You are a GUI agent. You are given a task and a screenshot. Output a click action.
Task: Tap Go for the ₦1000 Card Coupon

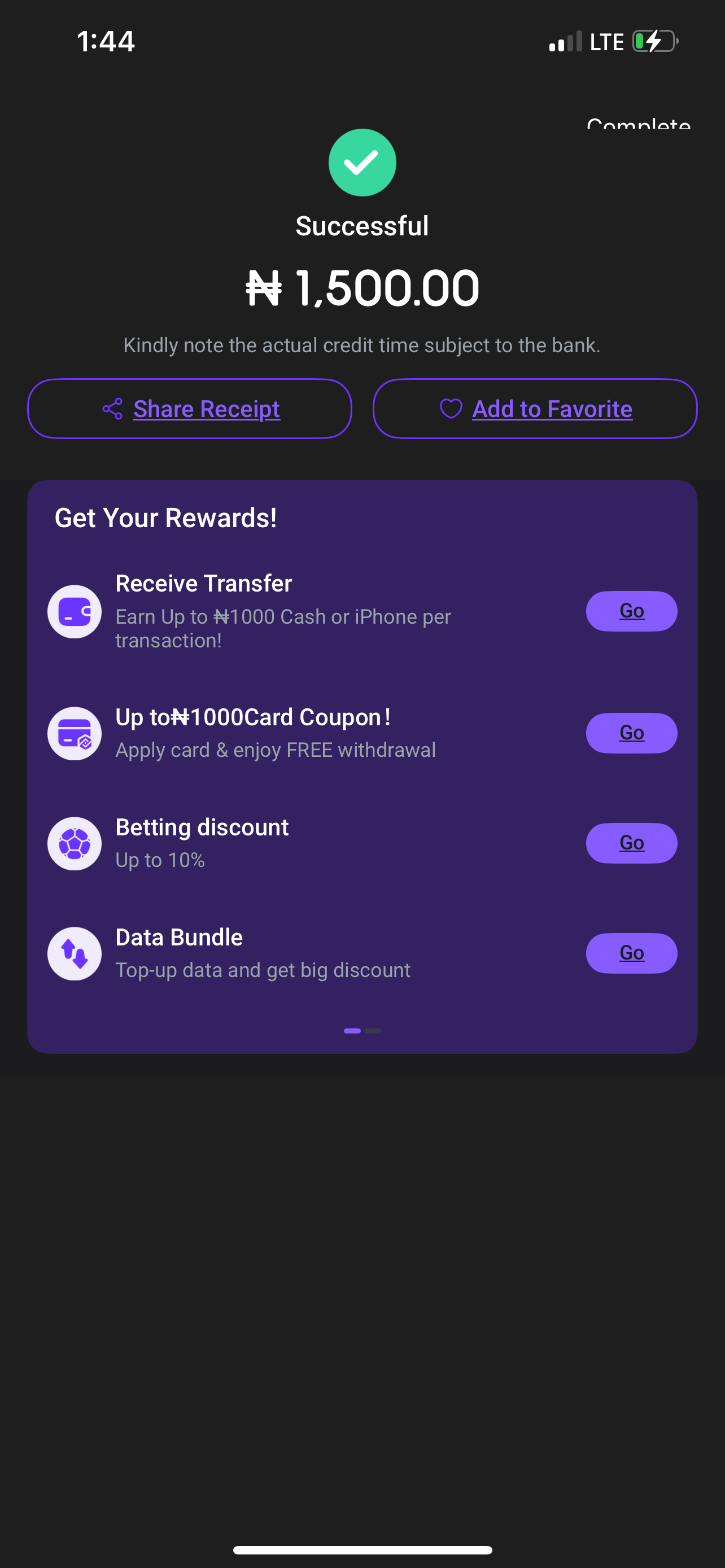click(631, 732)
